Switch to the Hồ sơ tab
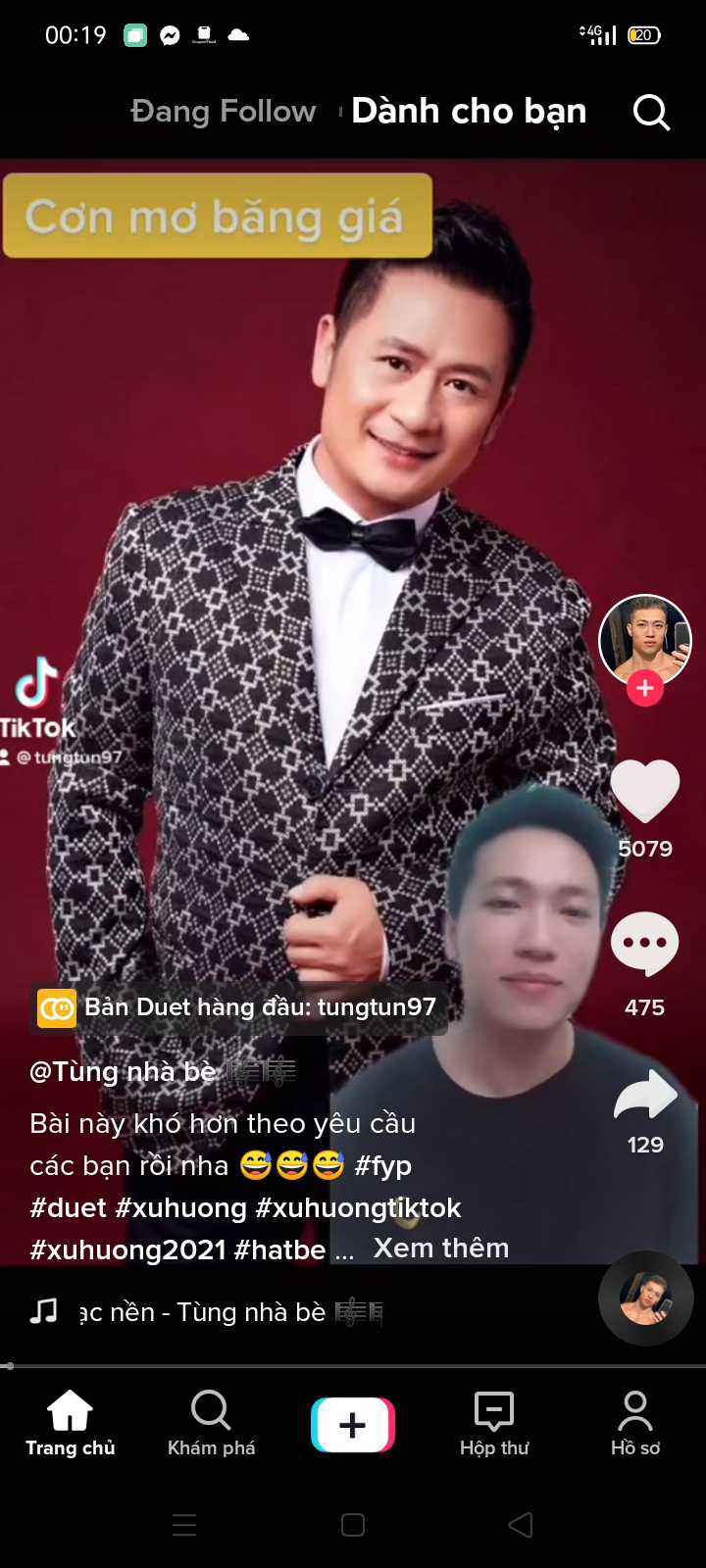 635,1423
